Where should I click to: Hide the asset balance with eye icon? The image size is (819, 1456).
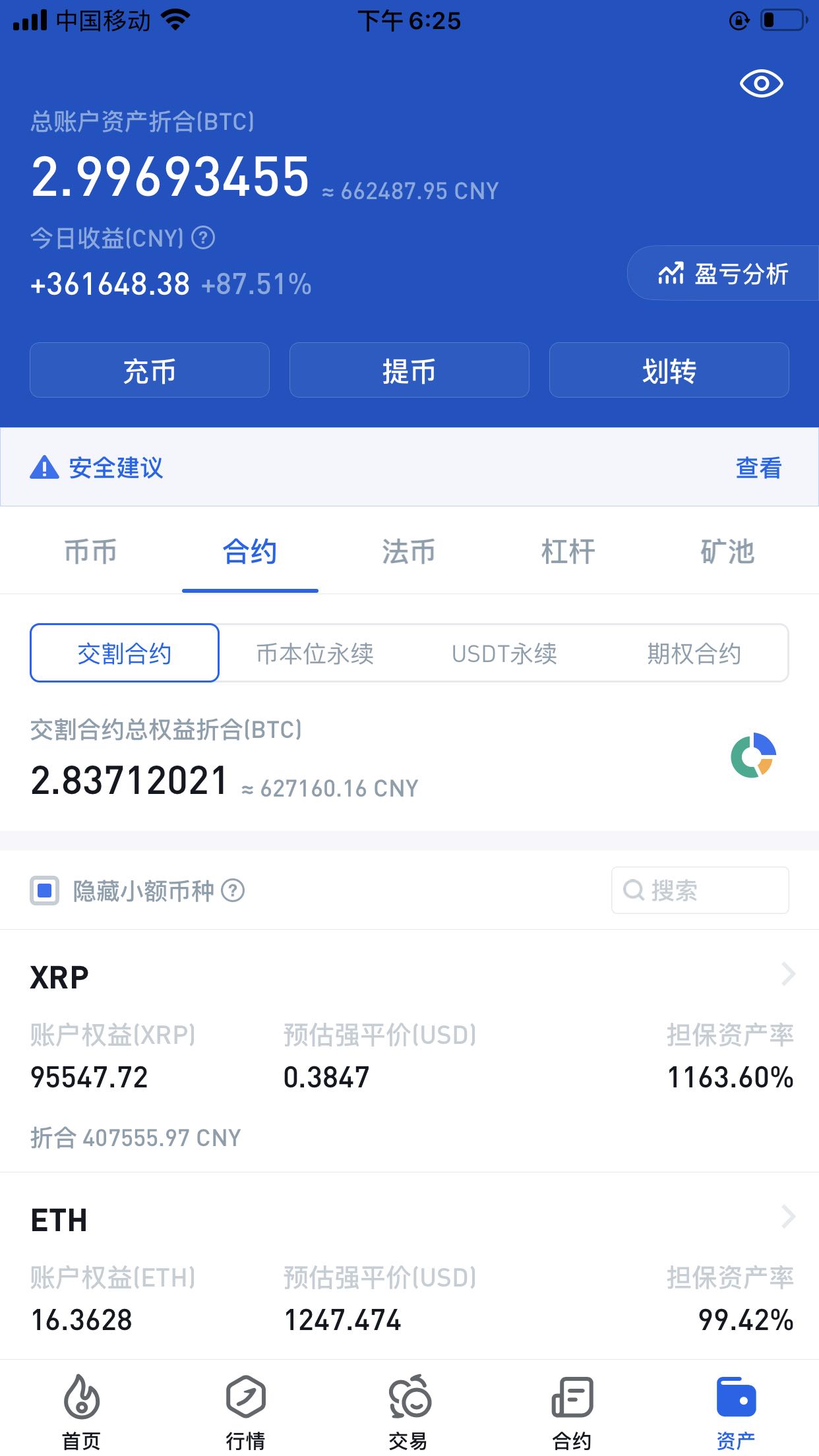(761, 84)
